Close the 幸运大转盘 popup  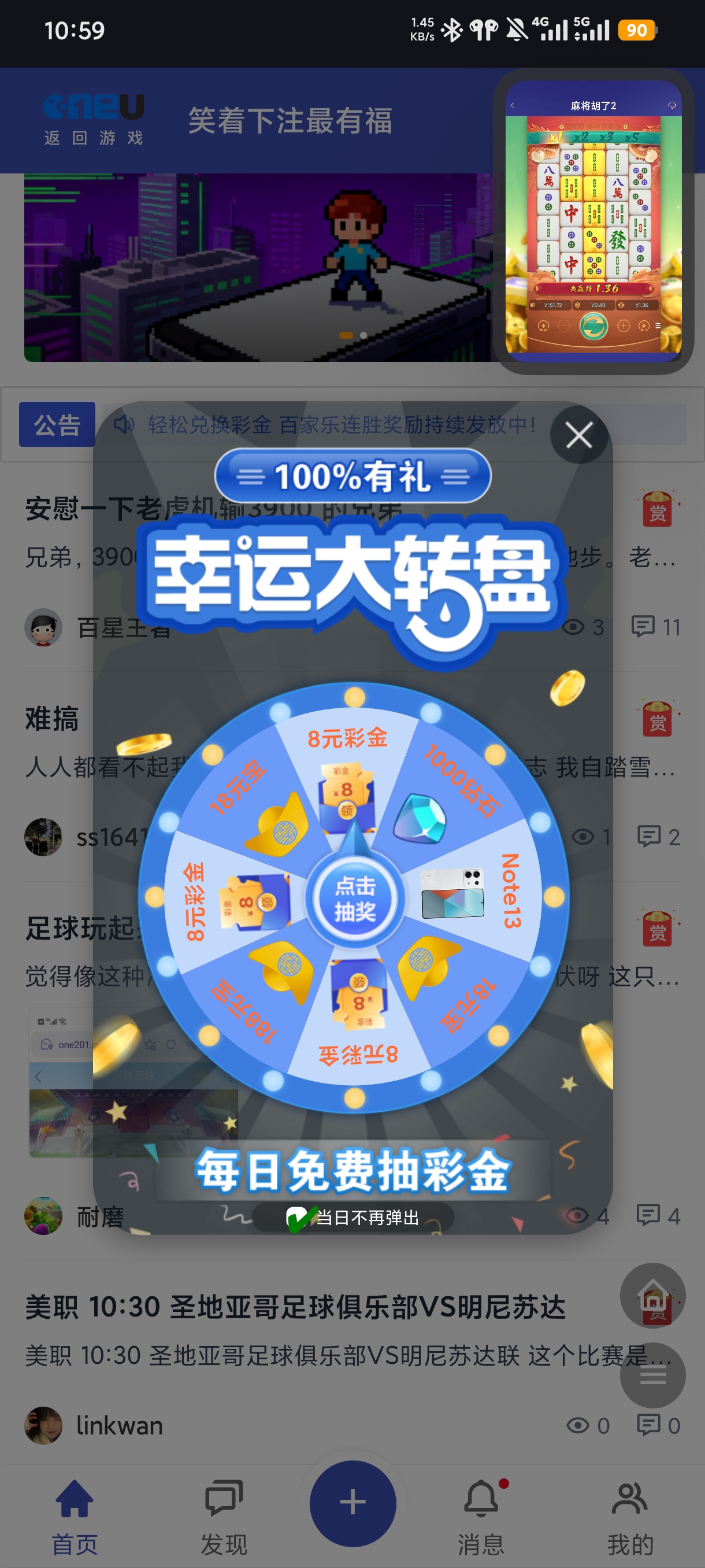coord(578,435)
